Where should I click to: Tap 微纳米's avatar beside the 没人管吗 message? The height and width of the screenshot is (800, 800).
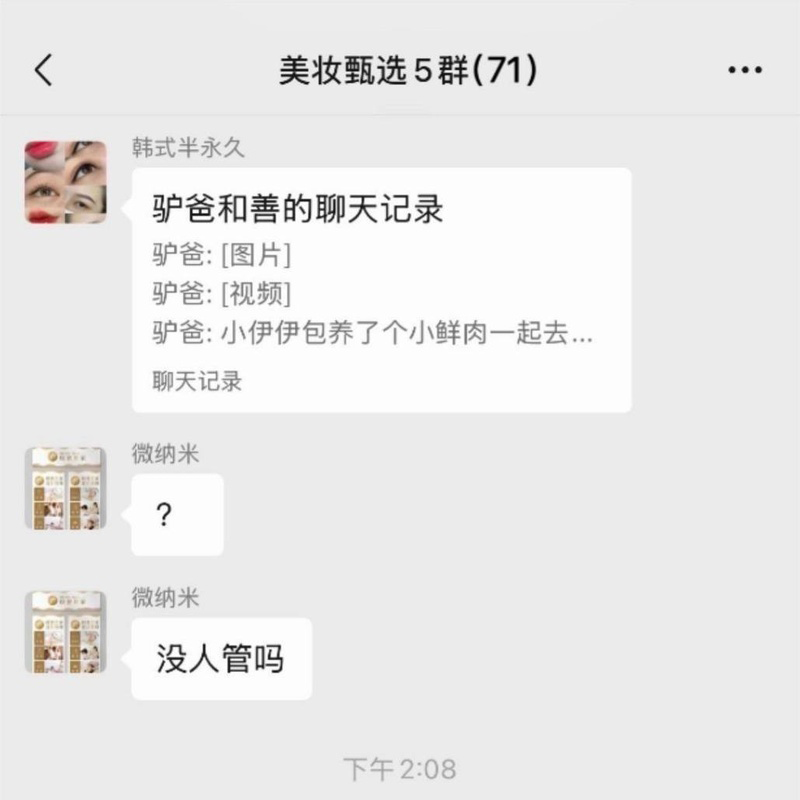click(65, 632)
